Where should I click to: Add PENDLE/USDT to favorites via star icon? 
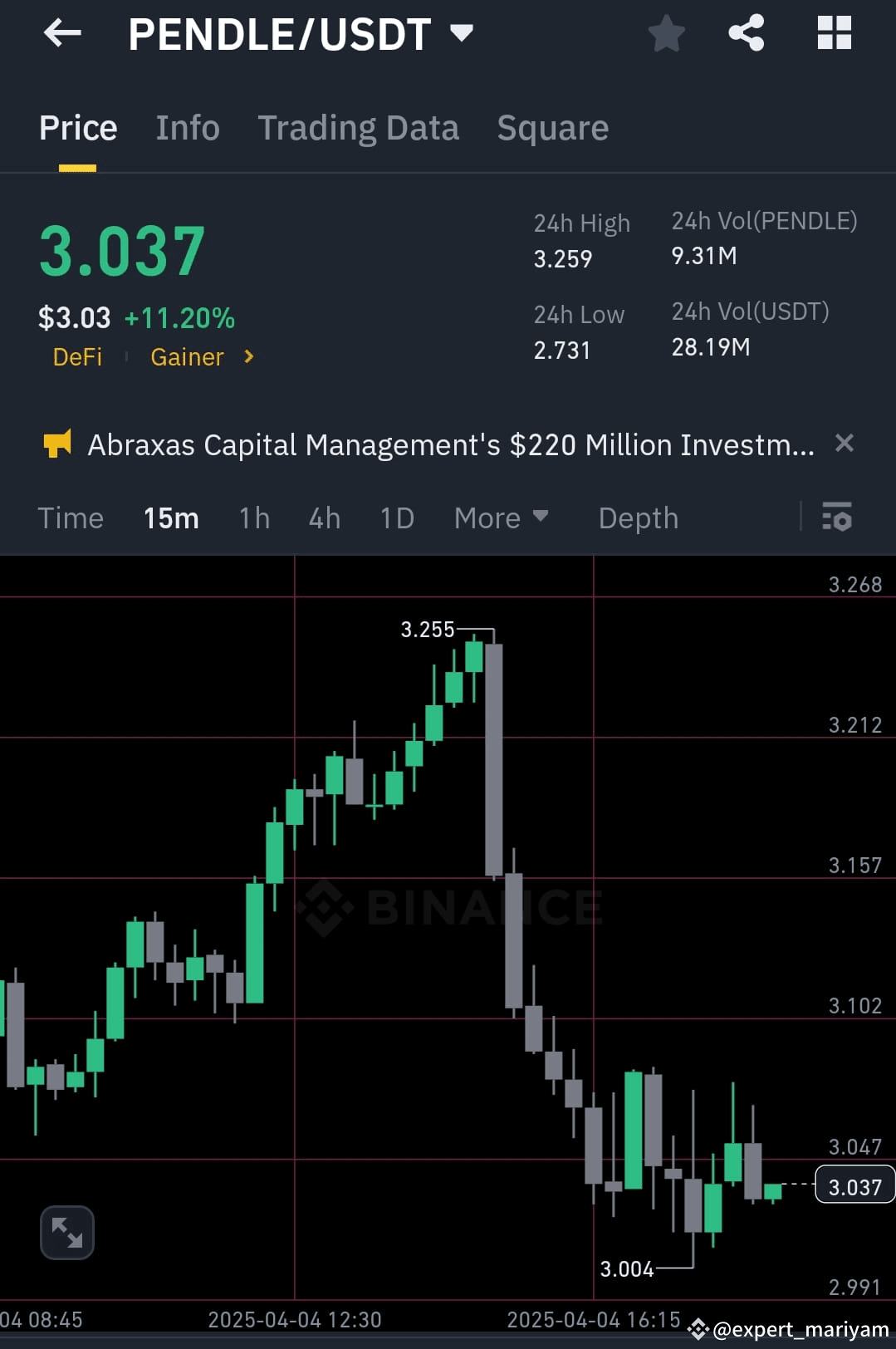666,33
